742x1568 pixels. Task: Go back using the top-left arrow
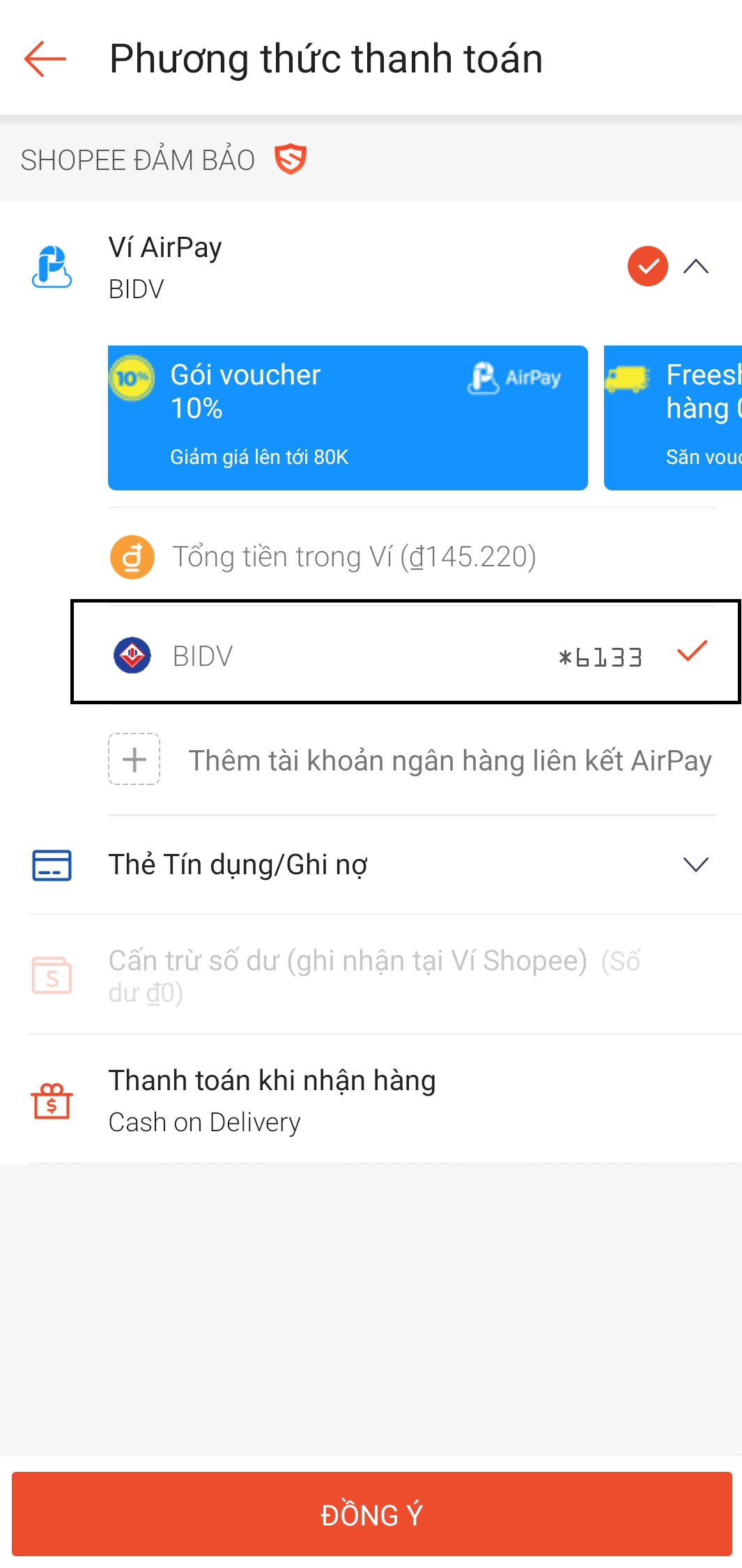click(x=45, y=59)
